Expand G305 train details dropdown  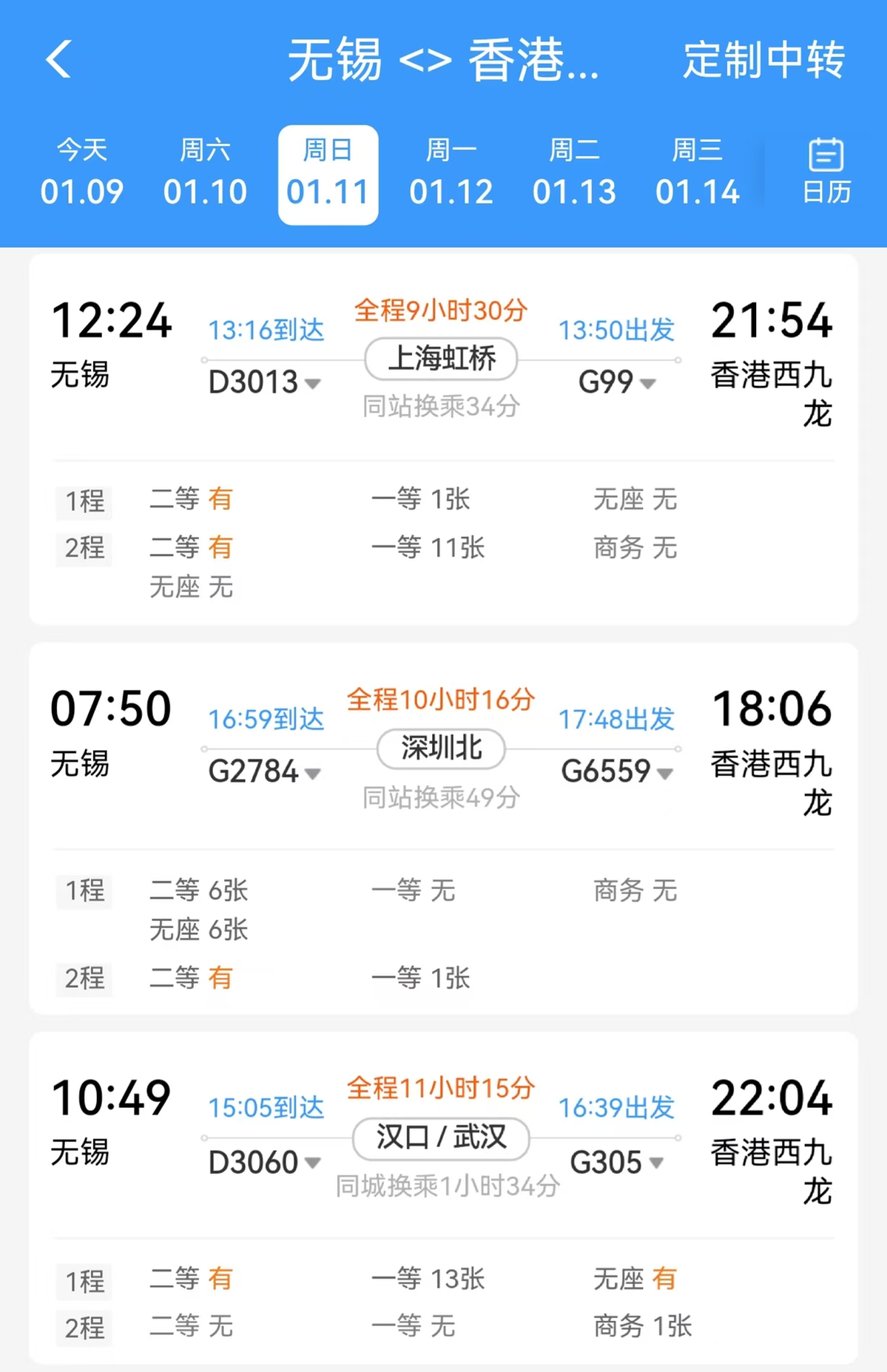click(617, 1163)
